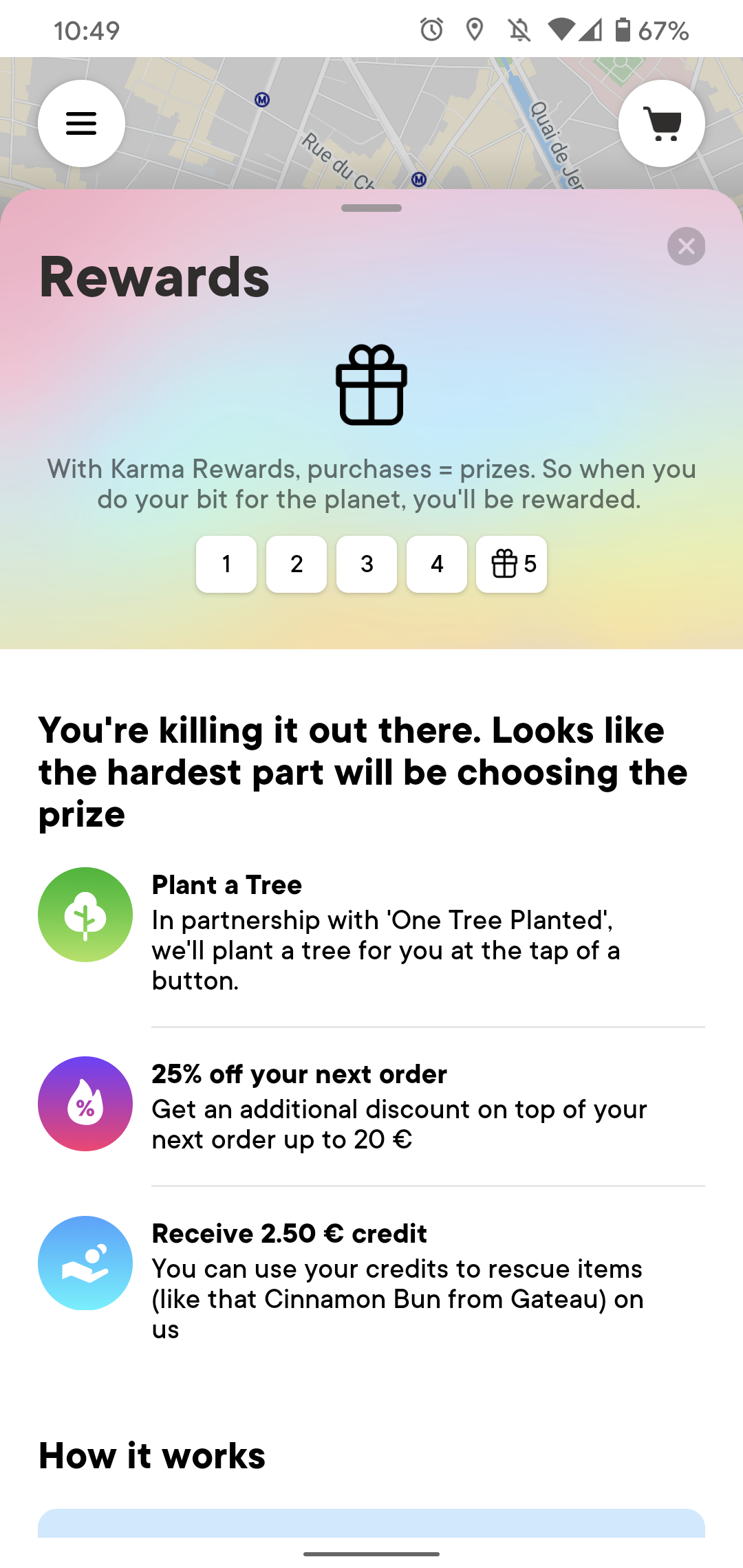Viewport: 743px width, 1568px height.
Task: Open the navigation menu
Action: click(x=80, y=123)
